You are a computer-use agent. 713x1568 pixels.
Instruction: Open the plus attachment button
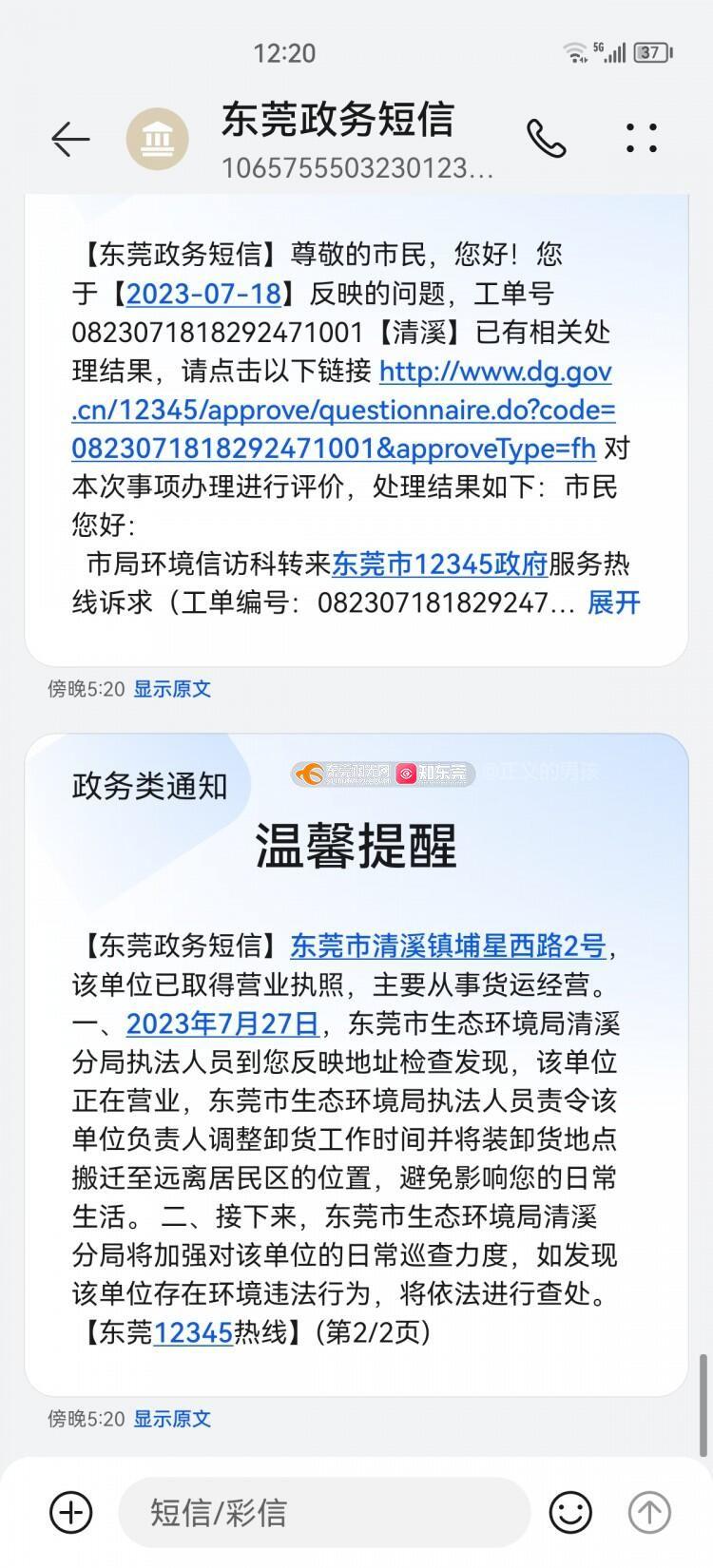coord(71,1511)
